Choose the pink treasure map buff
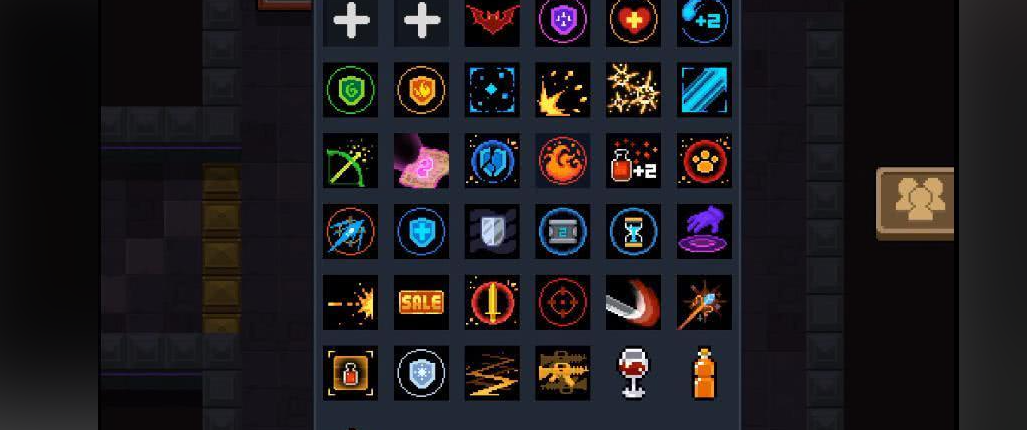1027x430 pixels. [x=421, y=161]
